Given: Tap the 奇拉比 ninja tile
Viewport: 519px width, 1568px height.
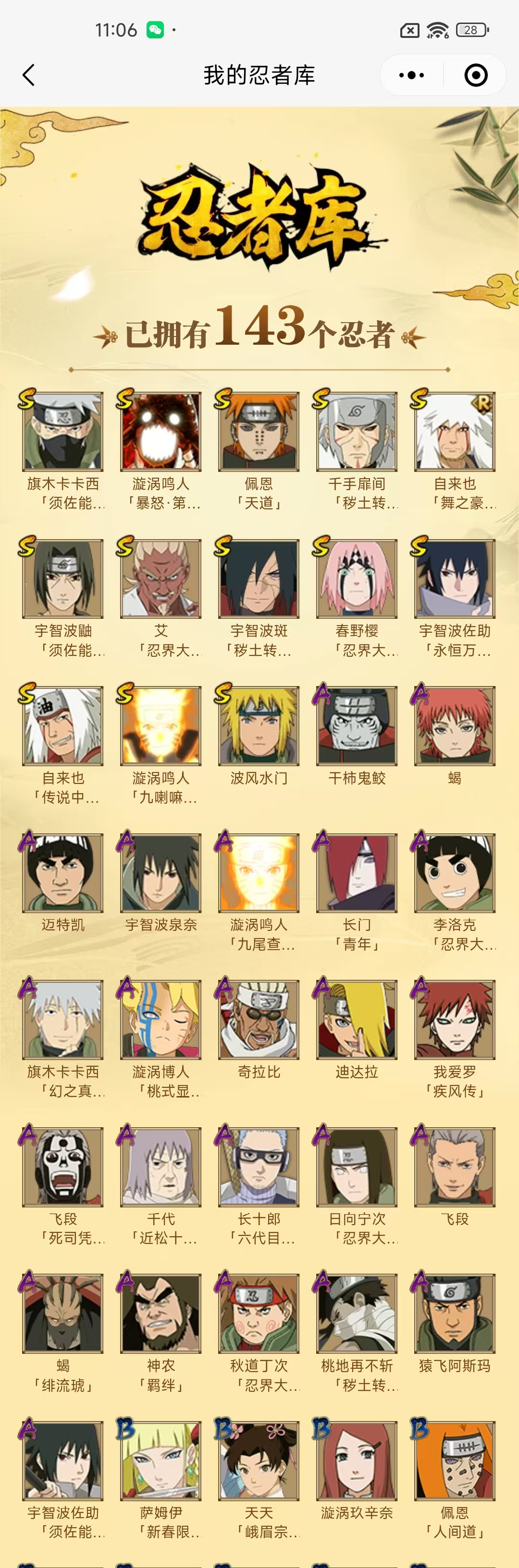Looking at the screenshot, I should [259, 1020].
